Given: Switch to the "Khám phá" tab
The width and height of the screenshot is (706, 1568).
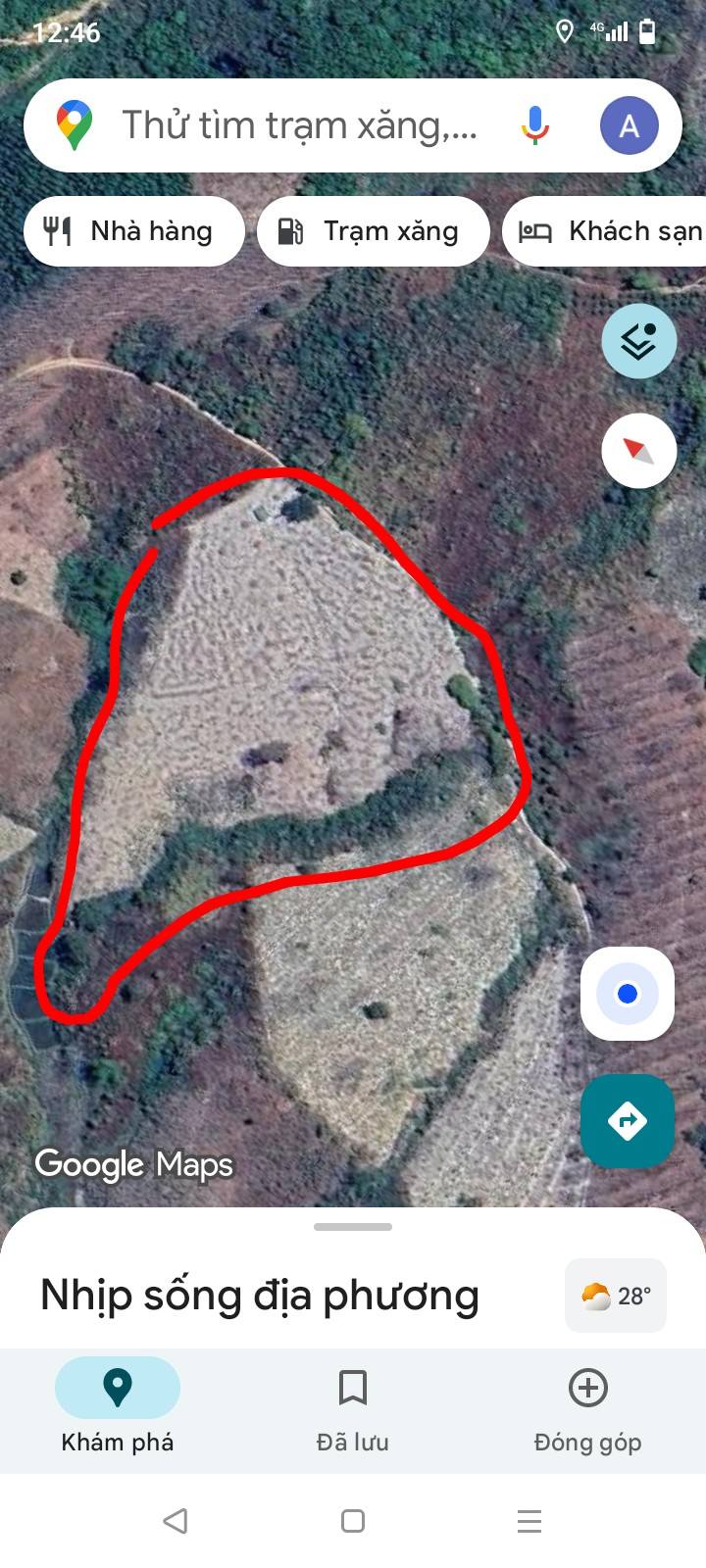Looking at the screenshot, I should (118, 1409).
